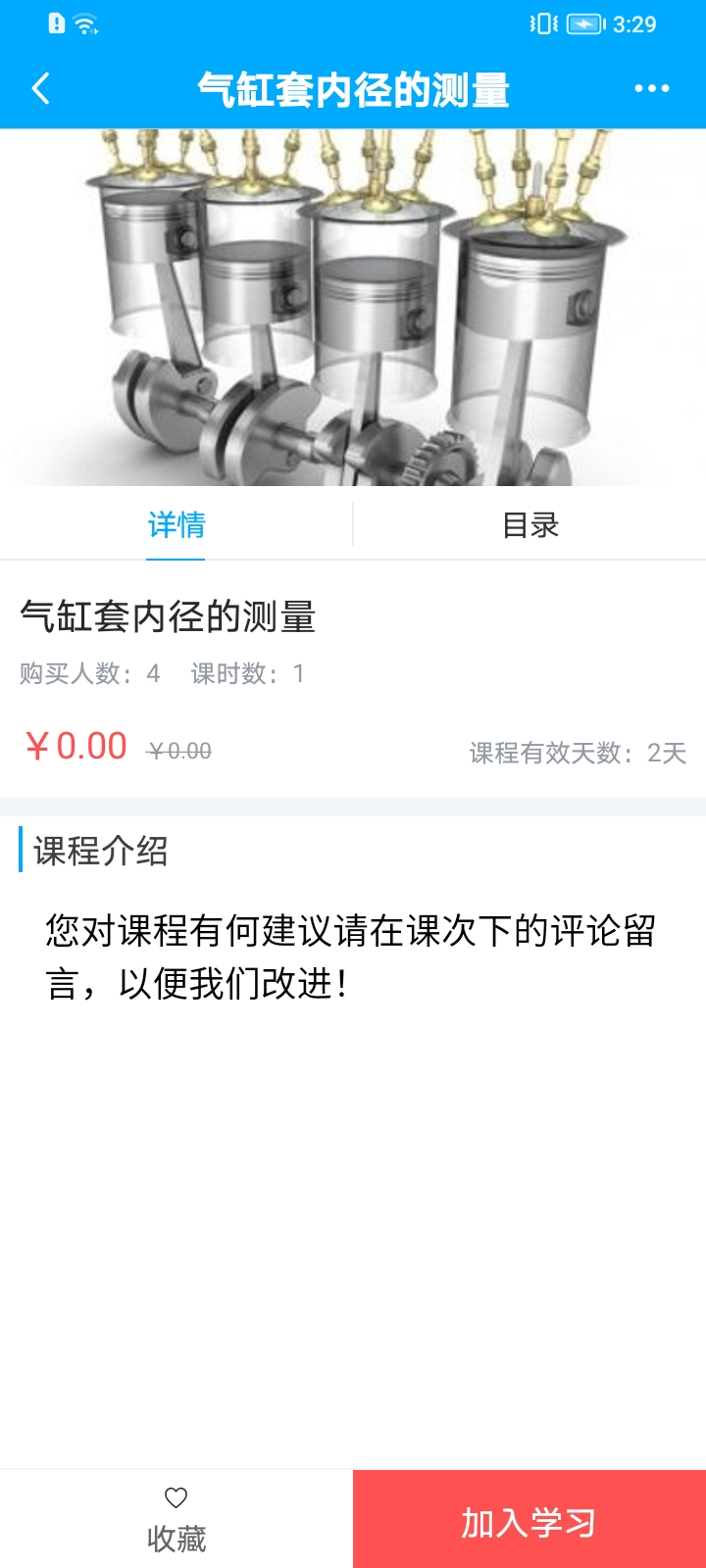Open the 目录 chapter list
This screenshot has width=706, height=1568.
pyautogui.click(x=529, y=526)
